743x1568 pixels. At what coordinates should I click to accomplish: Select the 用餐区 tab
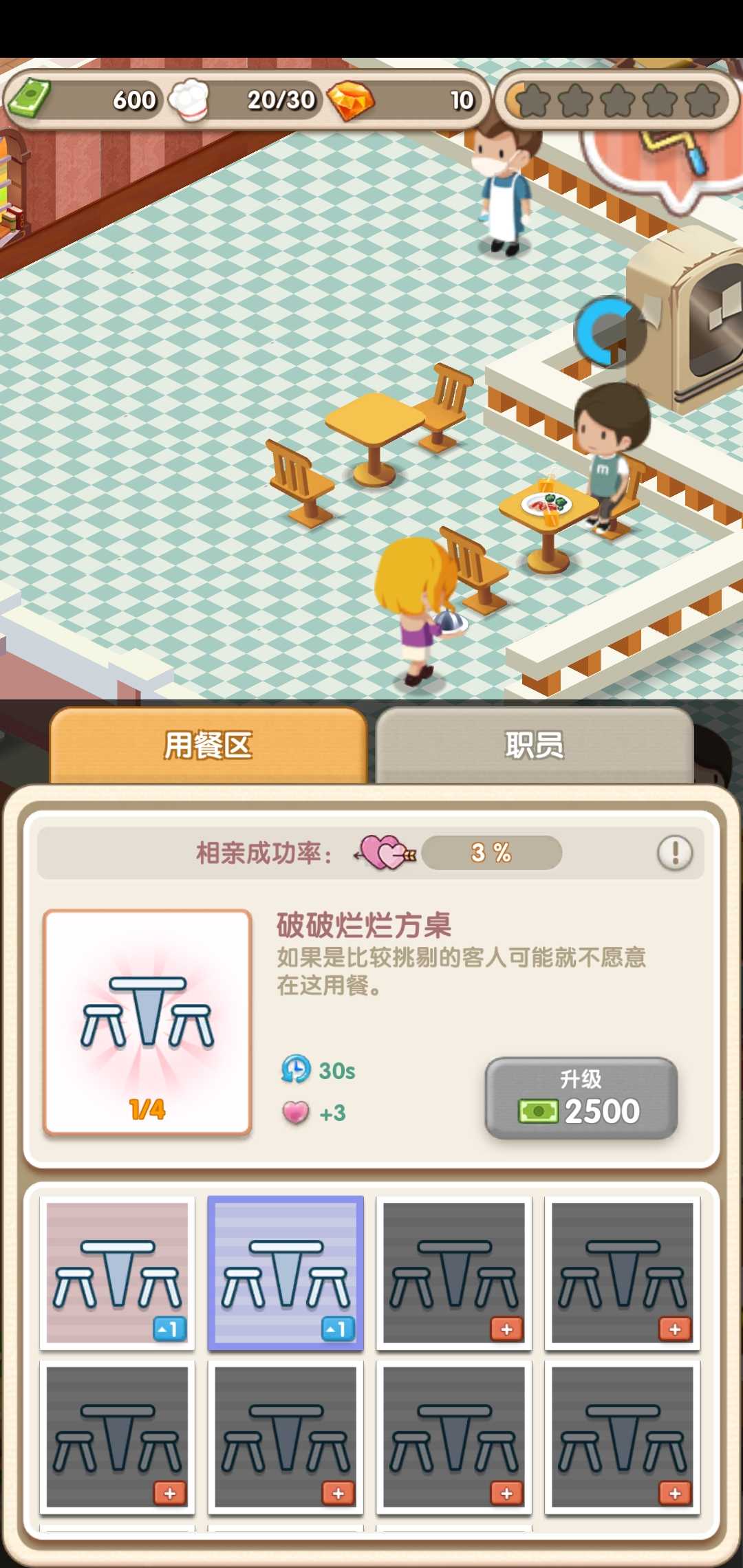[x=208, y=745]
